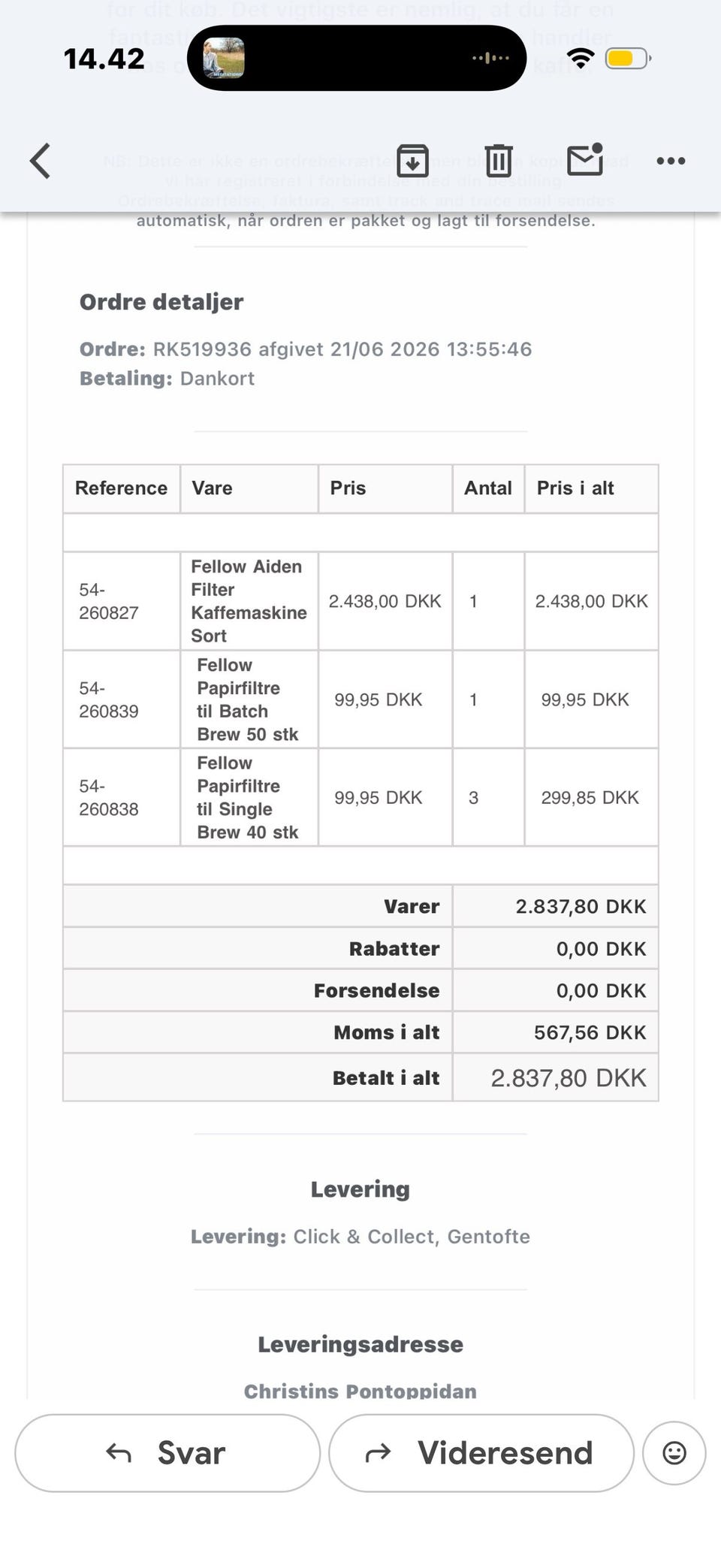Open the Dynamic Island now-playing activity
This screenshot has width=721, height=1568.
click(x=357, y=58)
